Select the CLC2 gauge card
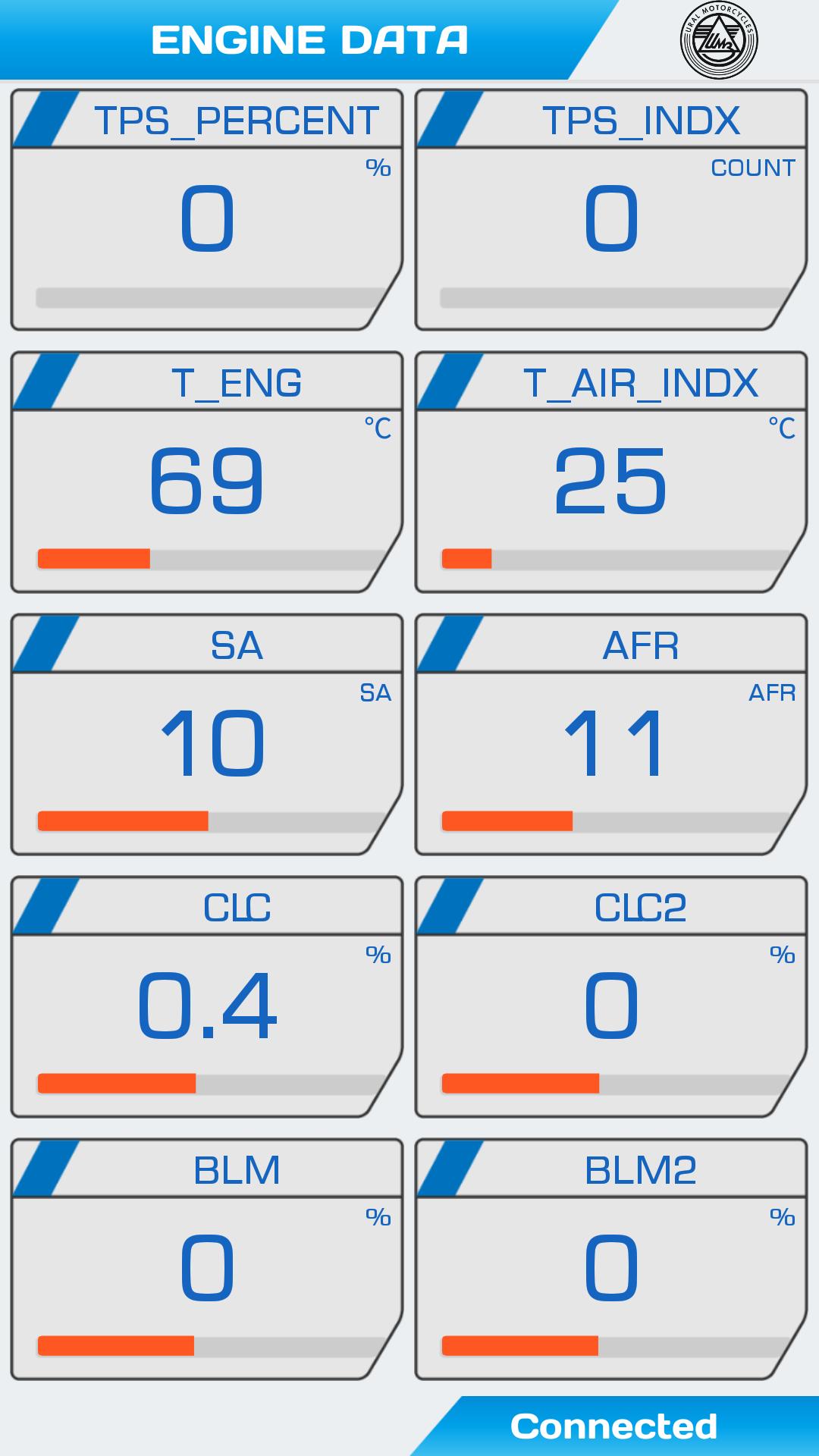The image size is (819, 1456). [x=610, y=996]
